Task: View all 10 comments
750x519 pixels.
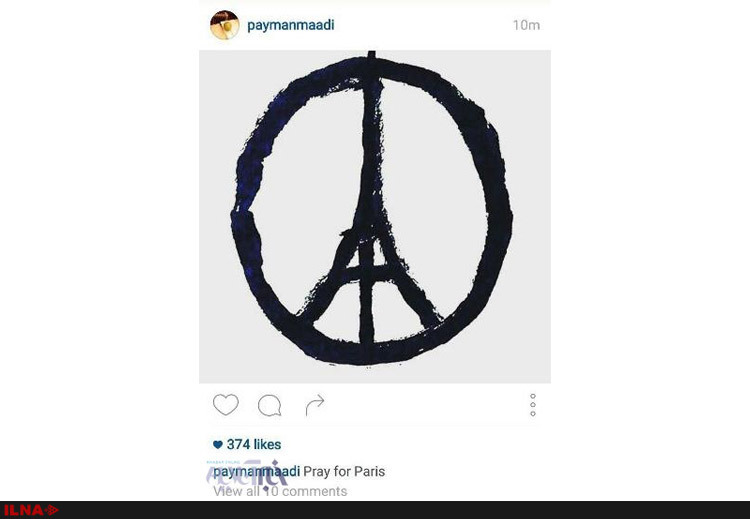Action: [280, 491]
